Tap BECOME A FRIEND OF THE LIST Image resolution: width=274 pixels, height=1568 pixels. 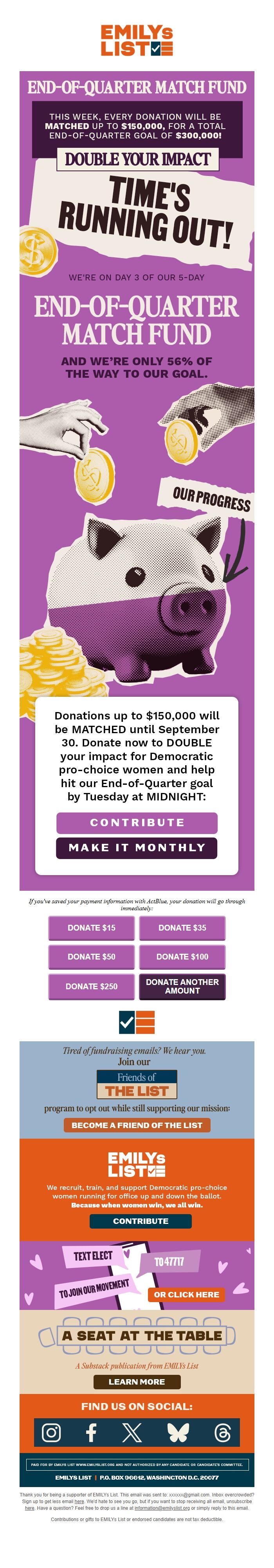137,1125
